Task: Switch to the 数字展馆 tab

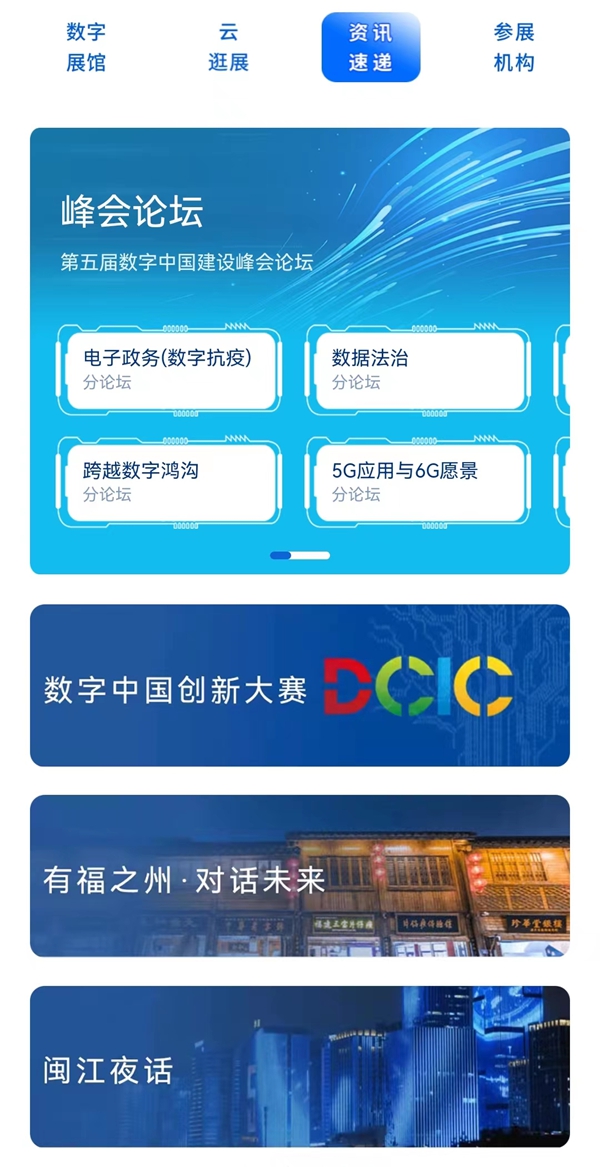Action: coord(86,48)
